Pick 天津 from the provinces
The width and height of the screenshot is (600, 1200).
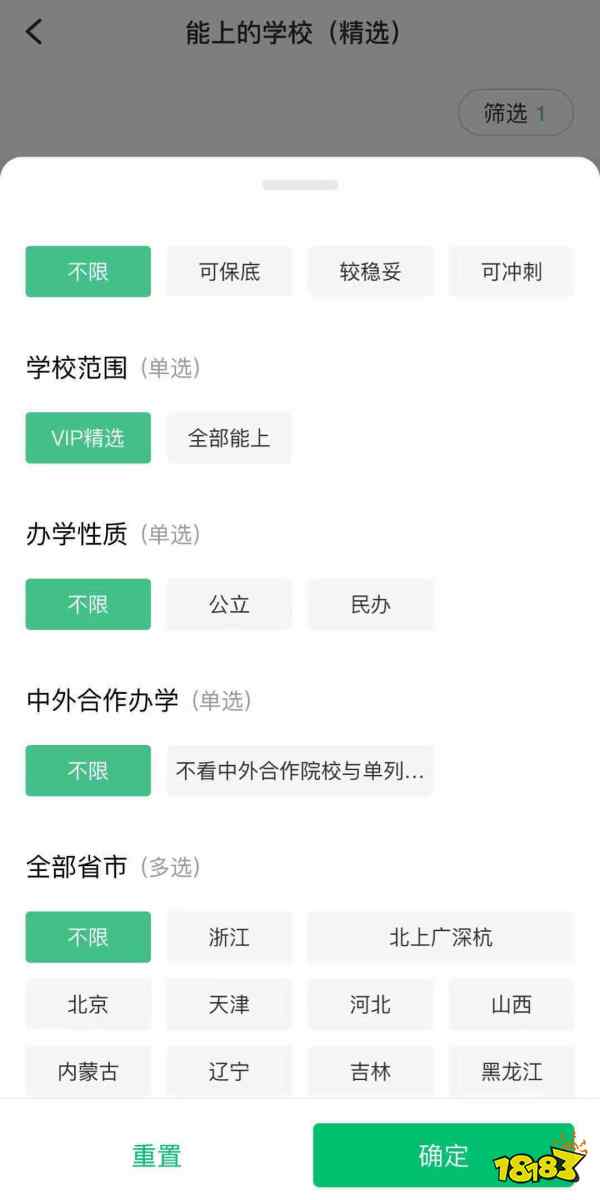229,1004
